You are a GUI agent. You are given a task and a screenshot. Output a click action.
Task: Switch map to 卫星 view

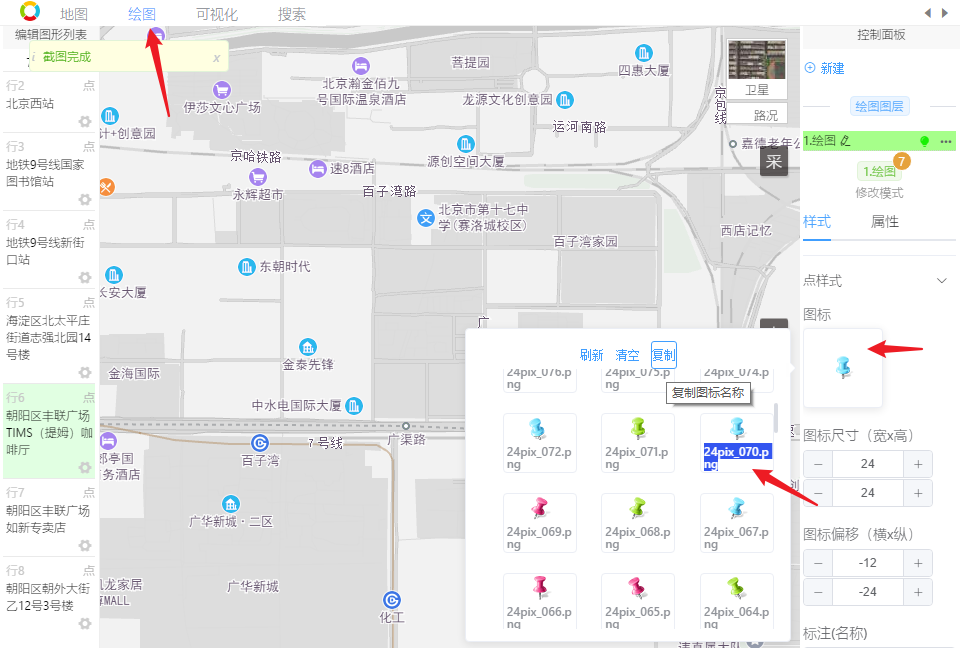(x=757, y=68)
